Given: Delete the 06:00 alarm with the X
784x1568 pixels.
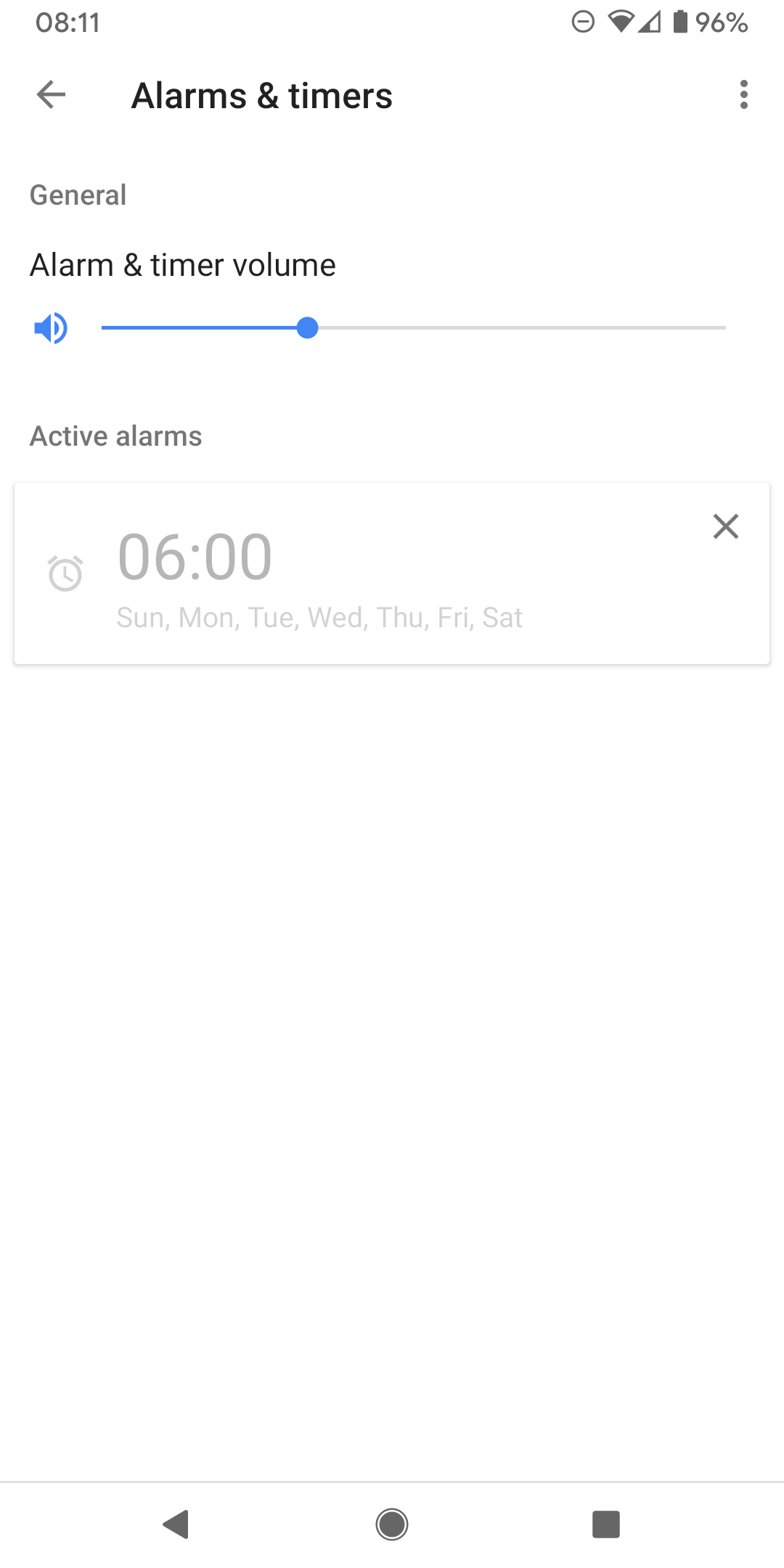Looking at the screenshot, I should 725,526.
